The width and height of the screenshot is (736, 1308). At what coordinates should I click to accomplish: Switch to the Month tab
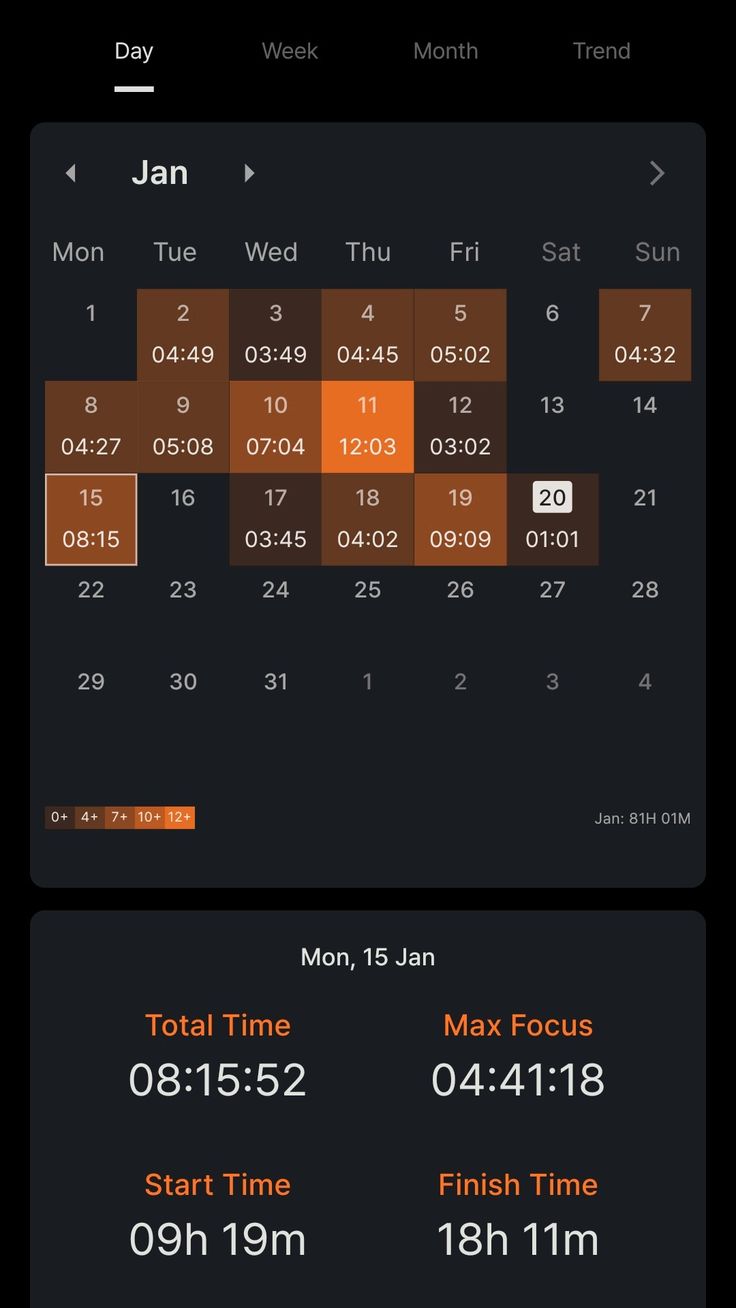pyautogui.click(x=445, y=51)
